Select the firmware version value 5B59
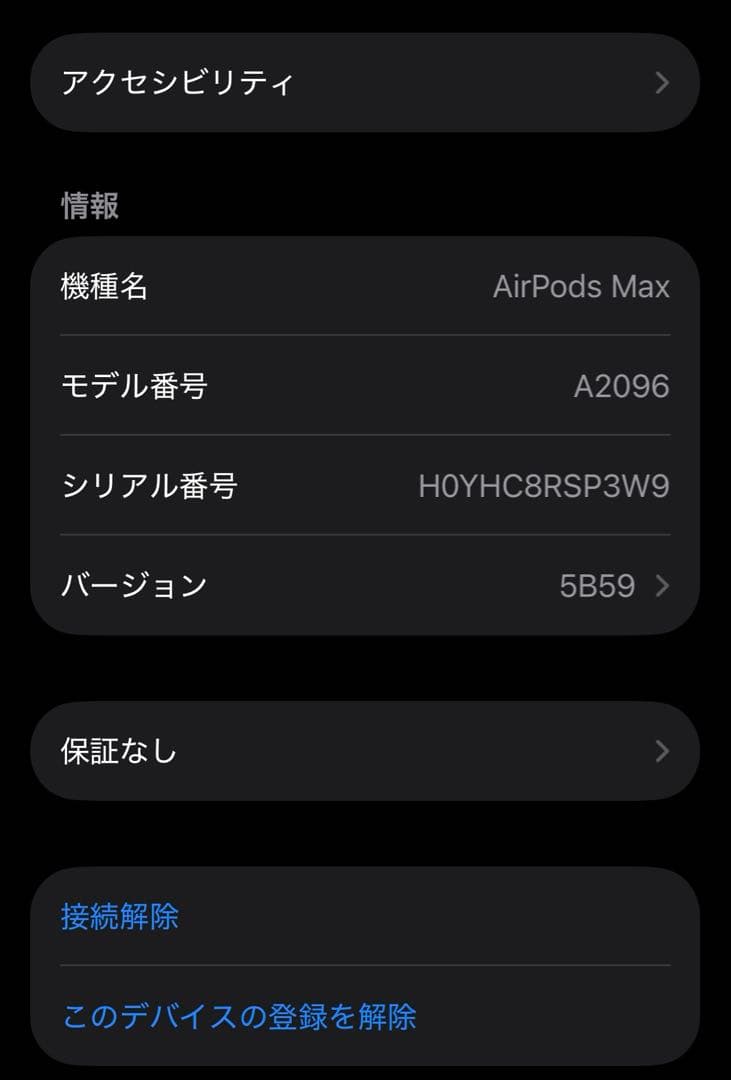 [596, 586]
